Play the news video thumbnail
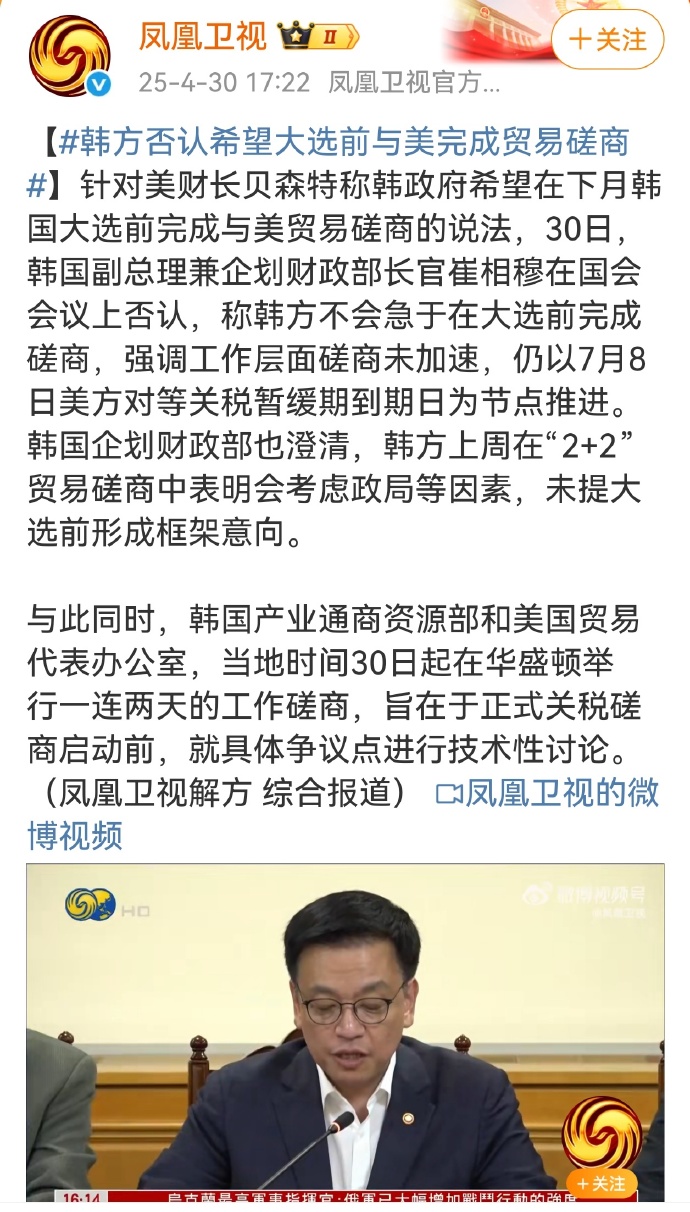Image resolution: width=690 pixels, height=1212 pixels. click(x=344, y=1030)
